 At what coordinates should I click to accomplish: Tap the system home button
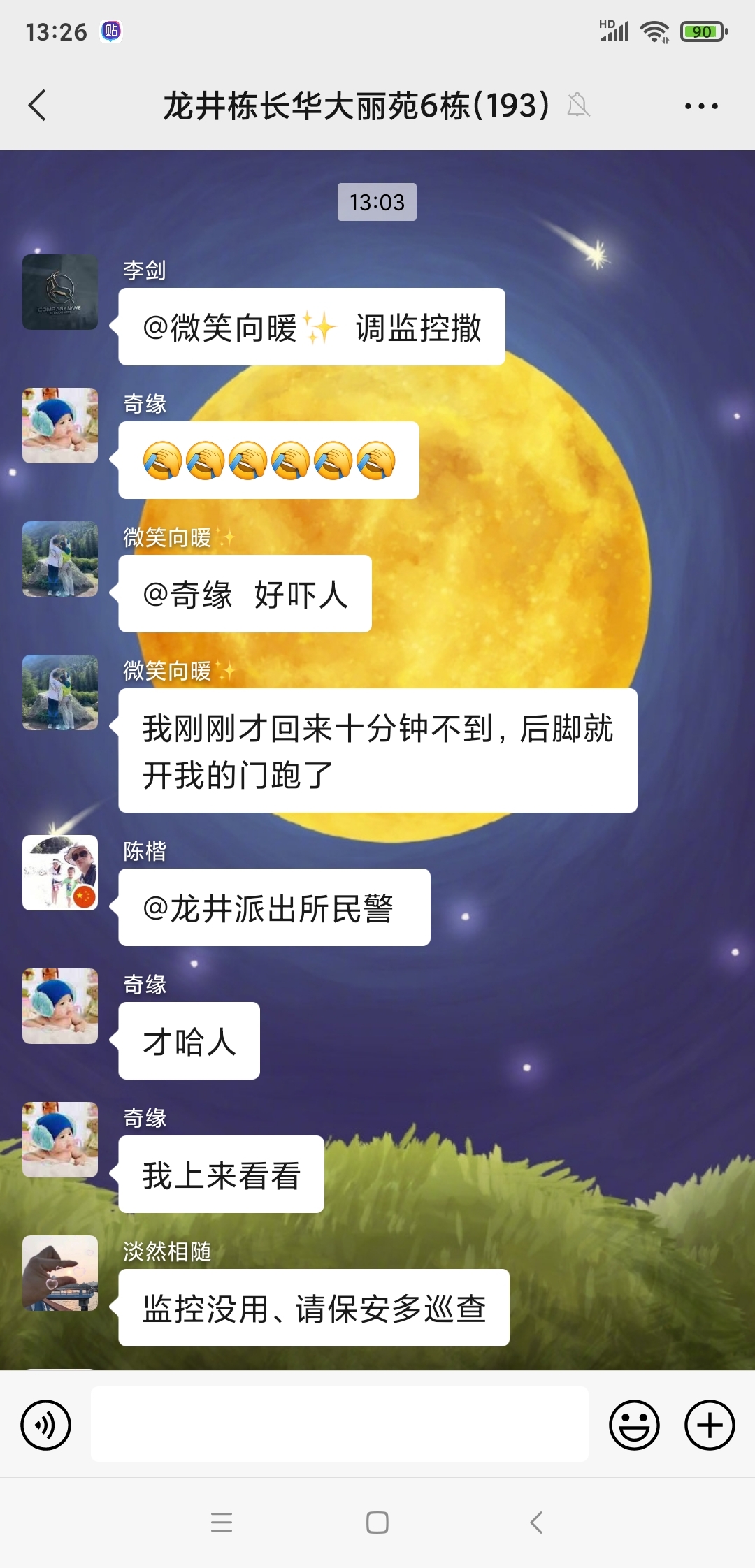pos(377,1523)
